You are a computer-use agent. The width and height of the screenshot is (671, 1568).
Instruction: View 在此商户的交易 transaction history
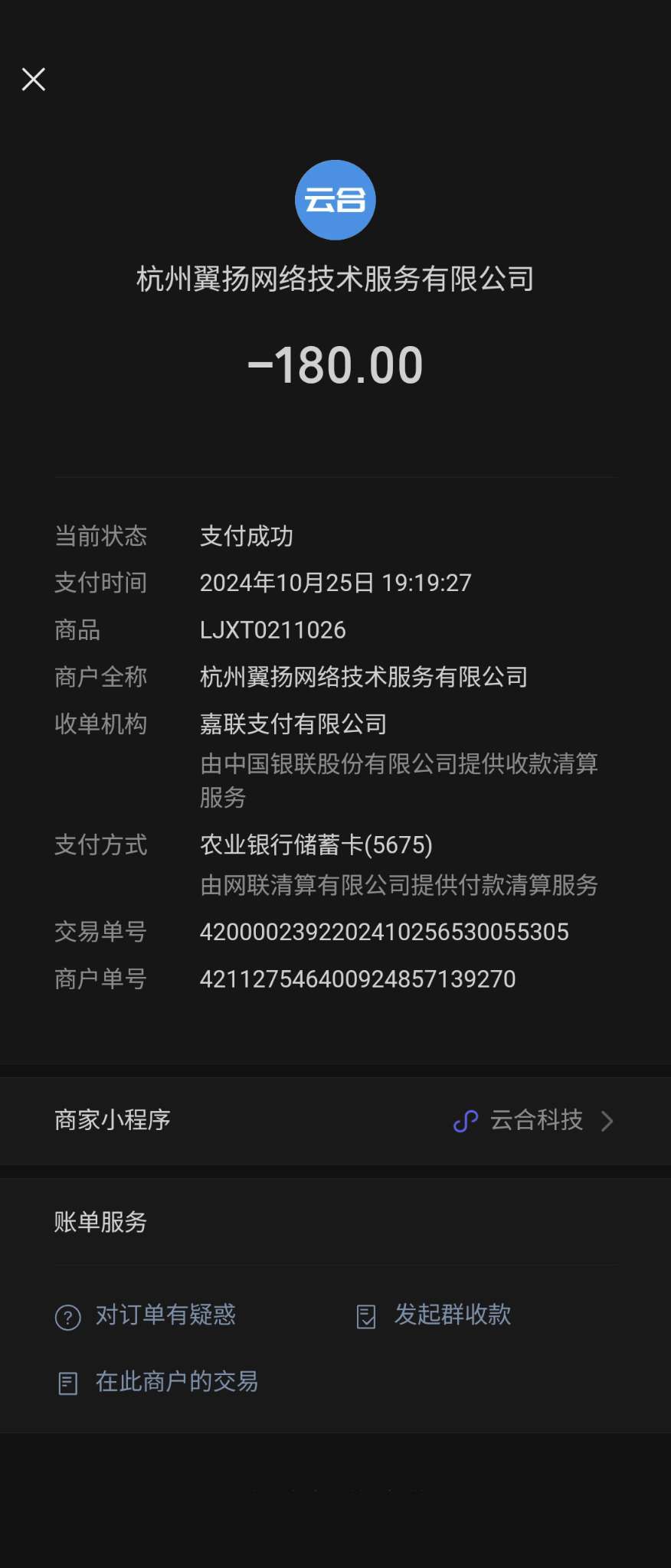175,1382
